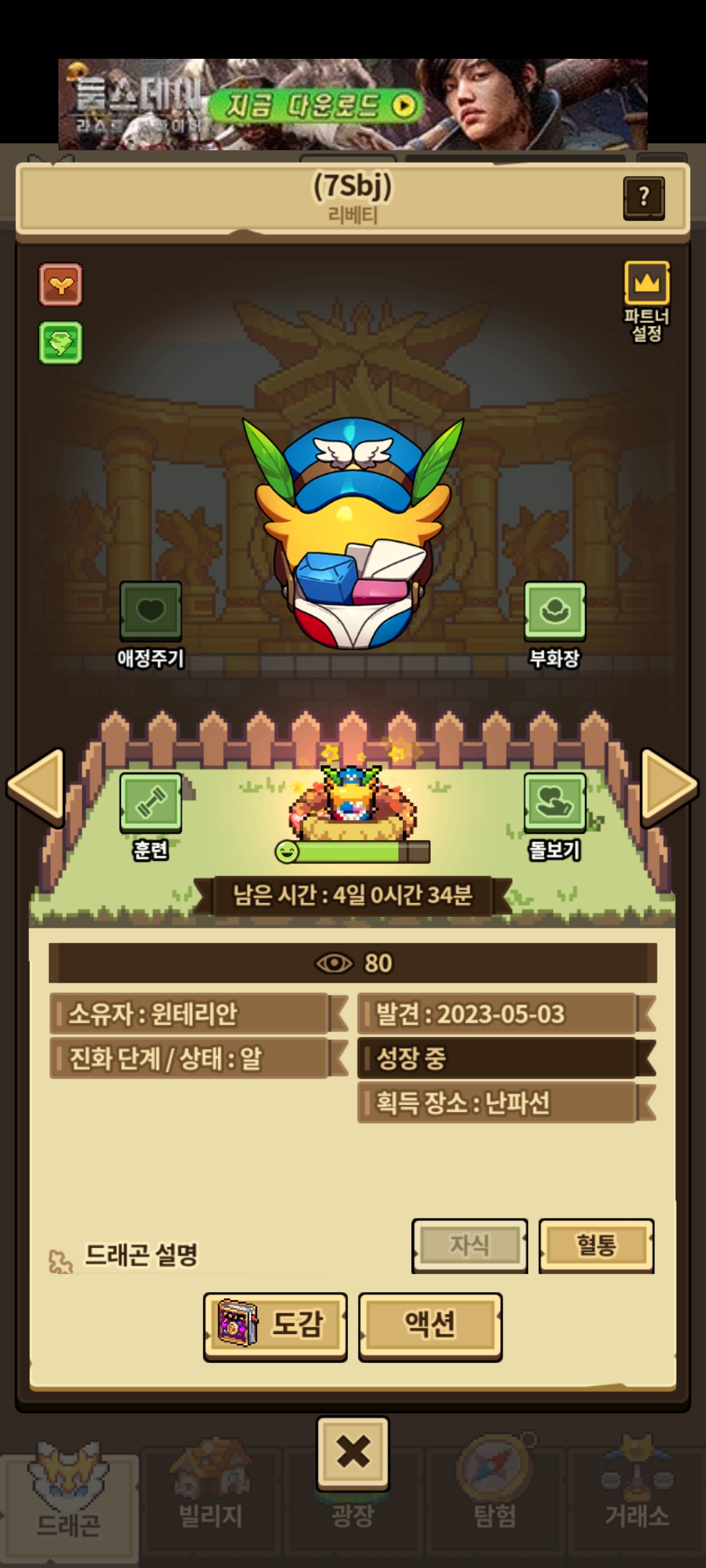The width and height of the screenshot is (706, 1568).
Task: Start 훈련 training
Action: pyautogui.click(x=150, y=802)
